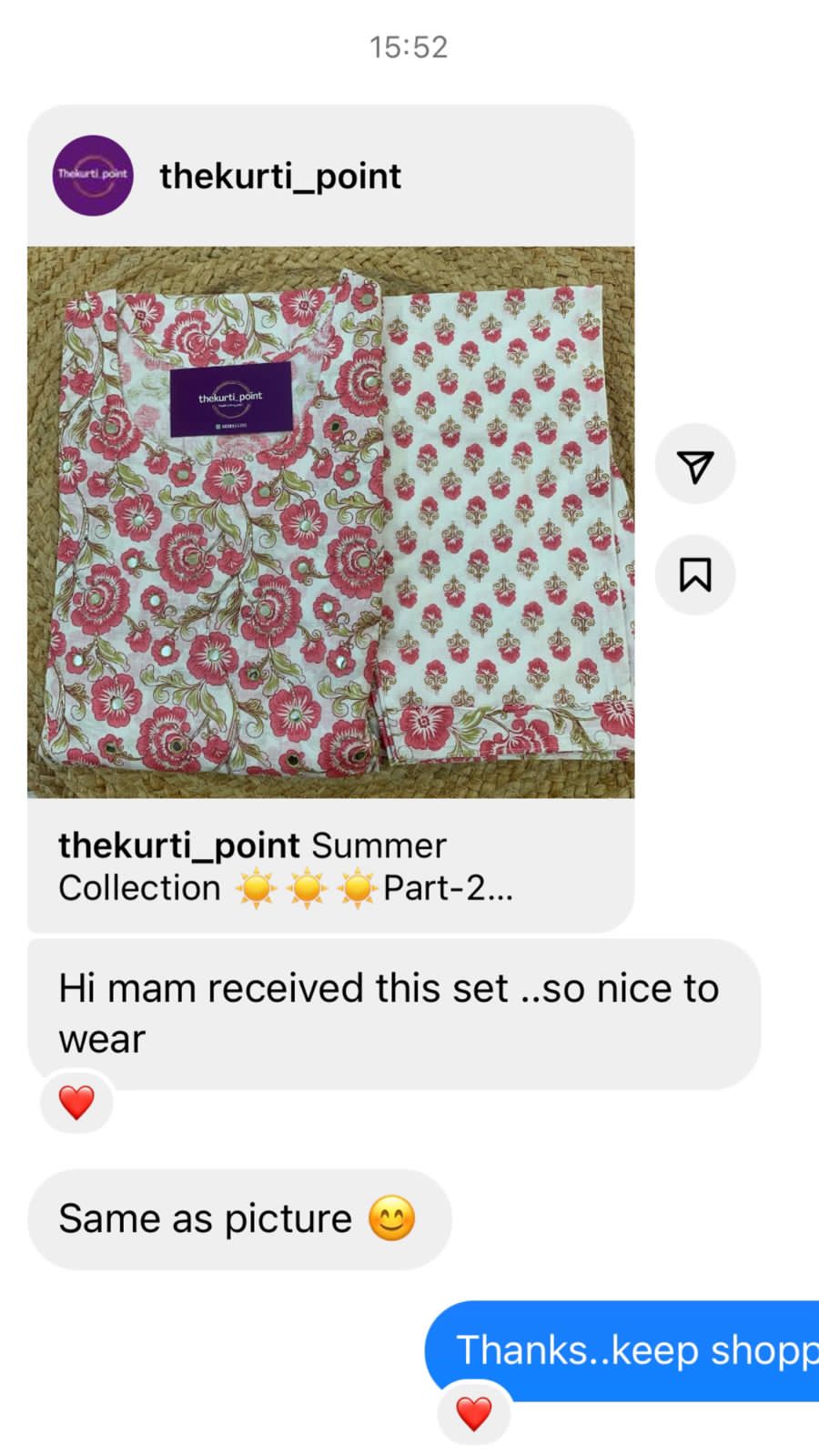The image size is (819, 1456).
Task: Open the thekurti_point username
Action: pos(280,176)
